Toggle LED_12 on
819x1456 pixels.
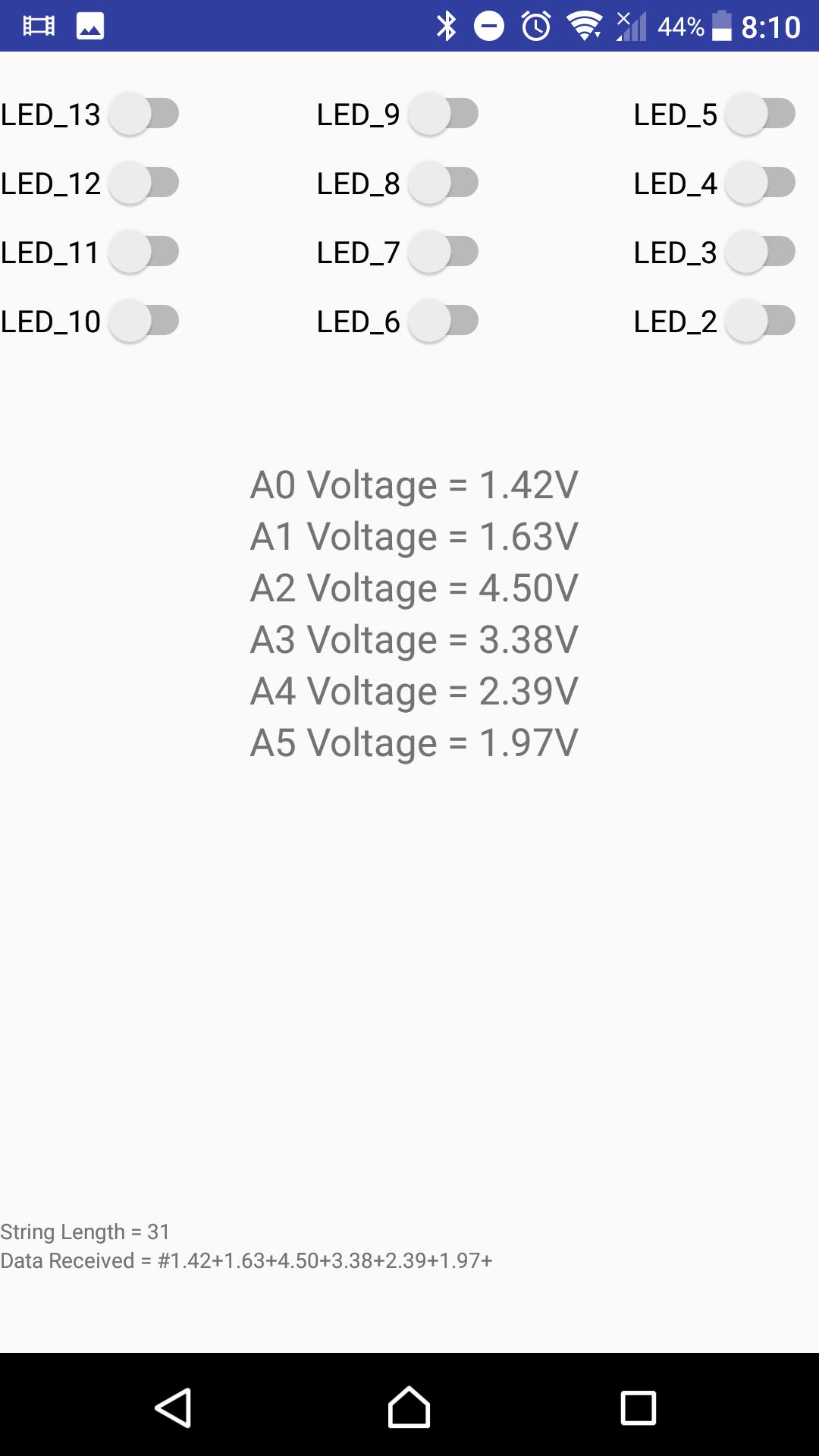coord(144,182)
